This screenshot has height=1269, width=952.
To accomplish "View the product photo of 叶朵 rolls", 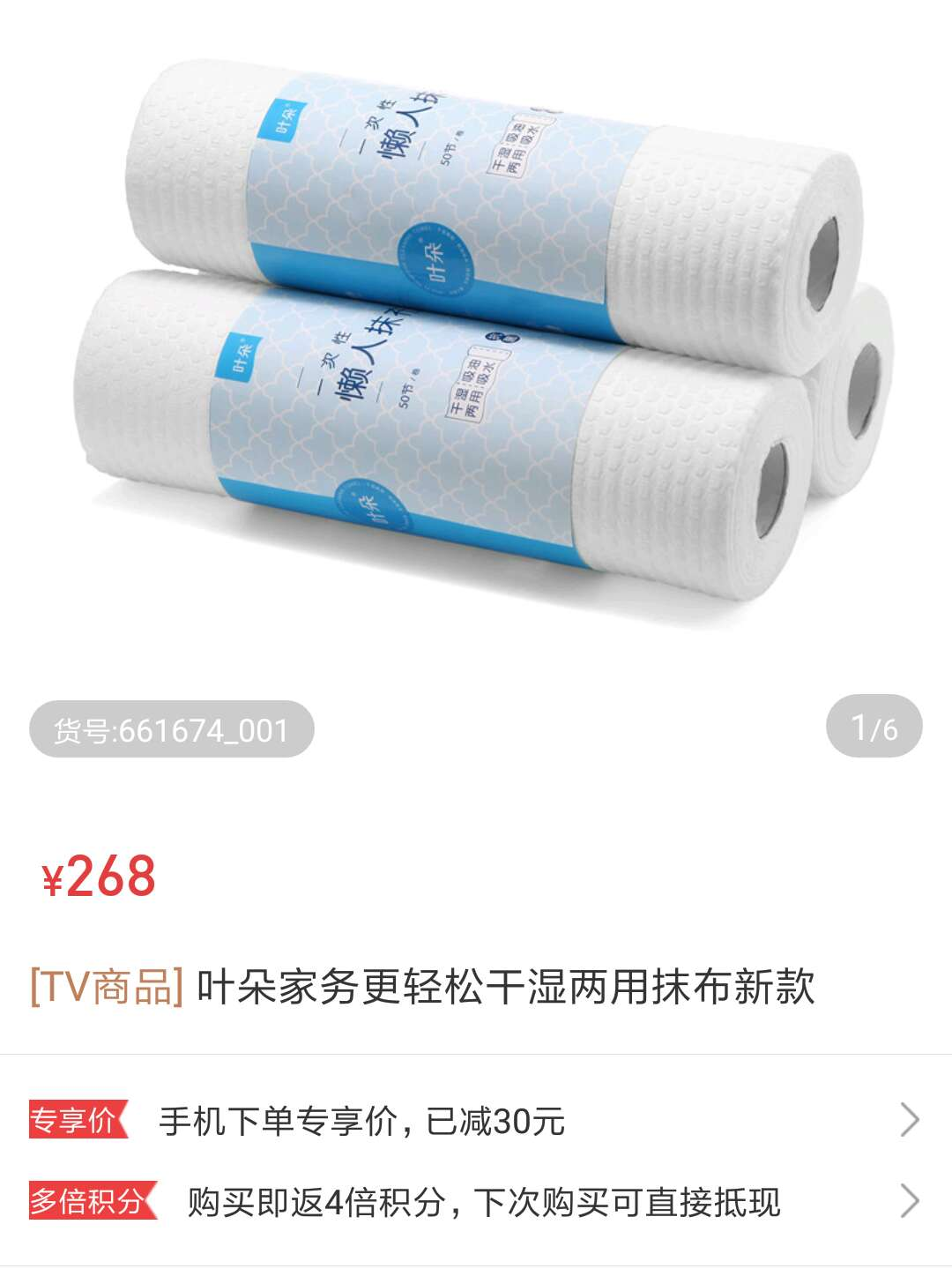I will [476, 344].
